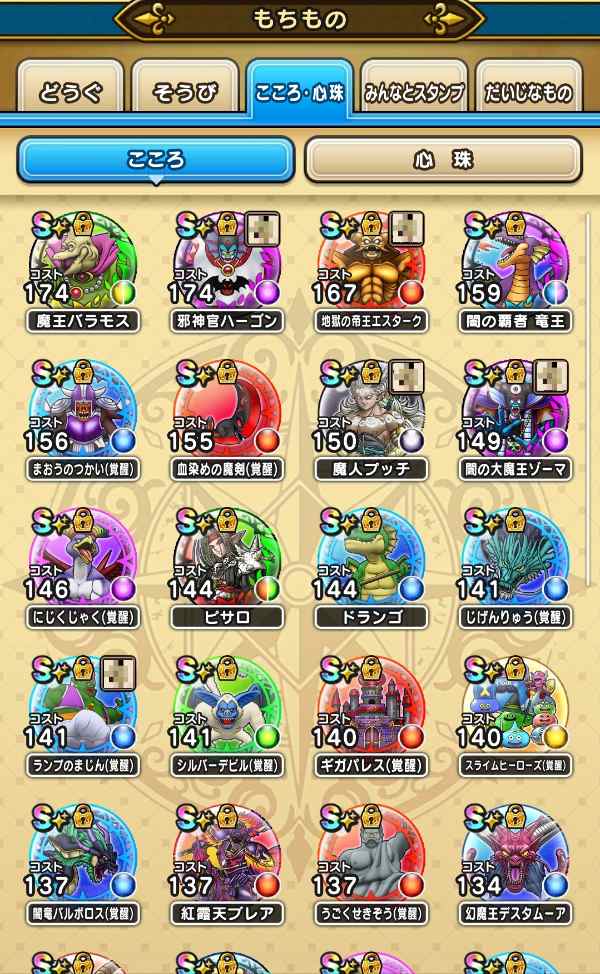Viewport: 600px width, 974px height.
Task: Select the みんなとスタンプ tab
Action: pos(413,93)
